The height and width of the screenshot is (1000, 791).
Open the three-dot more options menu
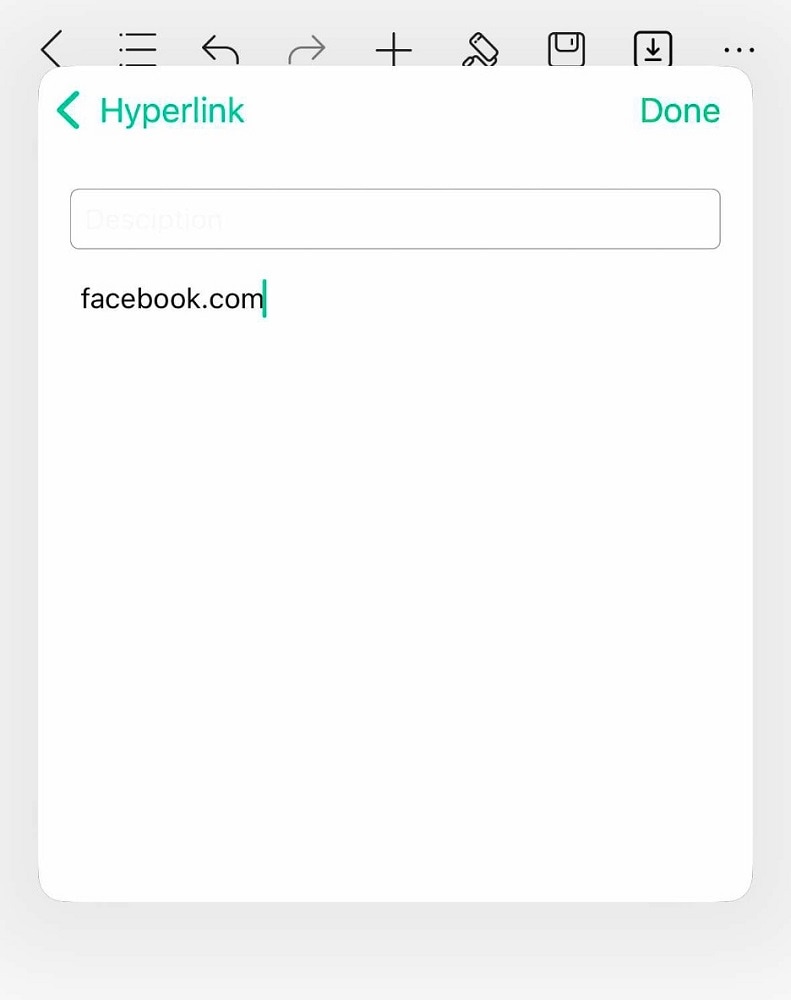[739, 50]
